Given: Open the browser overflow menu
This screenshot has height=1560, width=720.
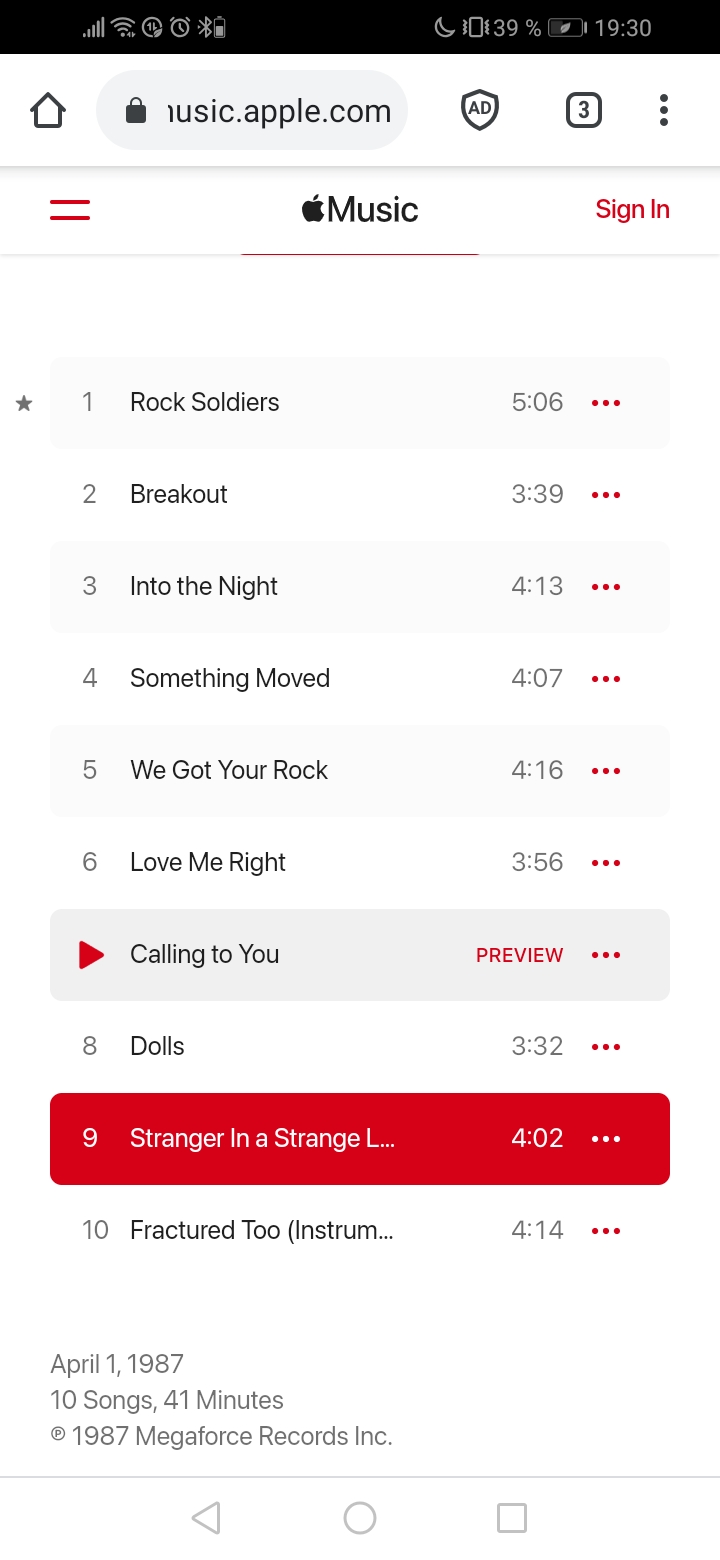Looking at the screenshot, I should 663,110.
